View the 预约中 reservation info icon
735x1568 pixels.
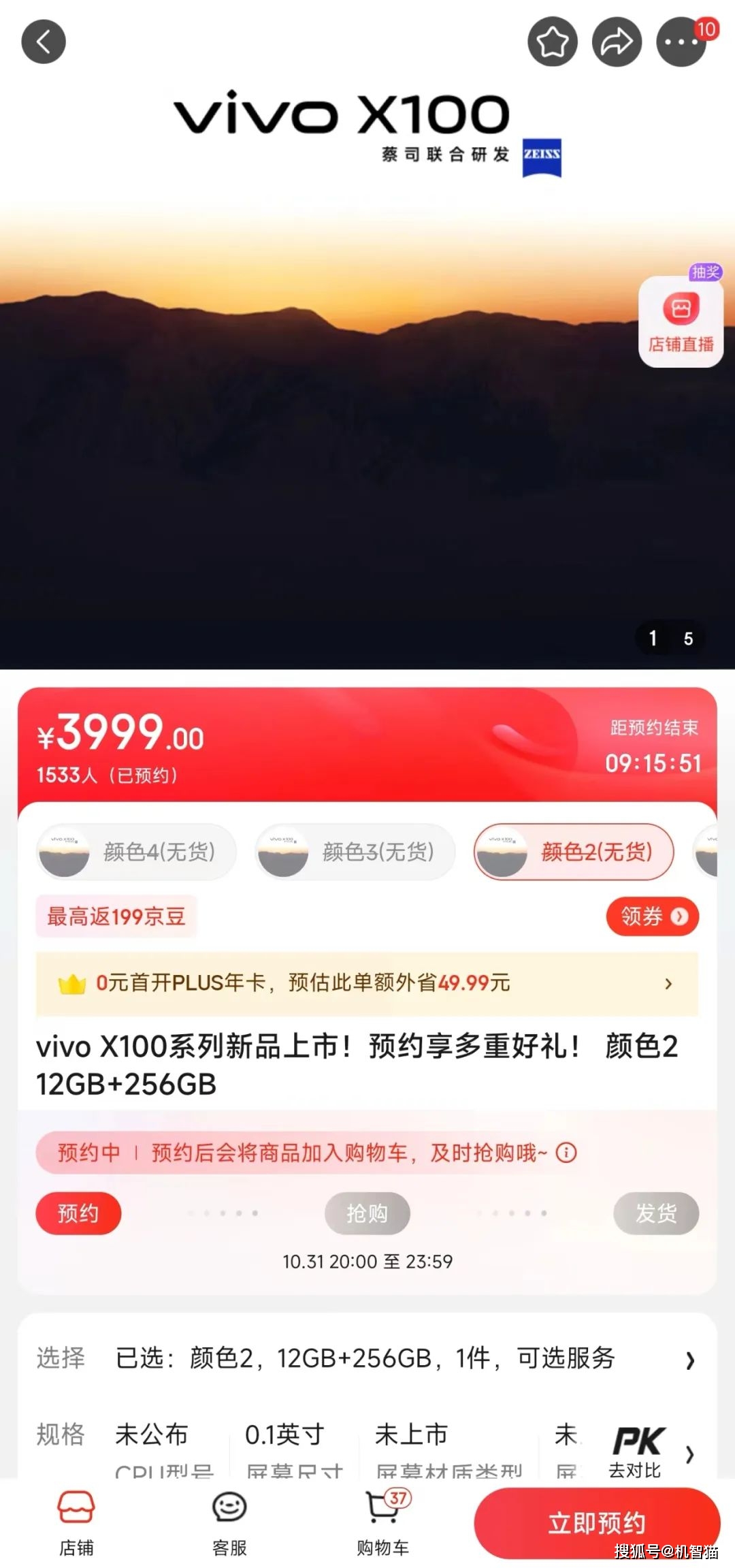coord(566,1153)
